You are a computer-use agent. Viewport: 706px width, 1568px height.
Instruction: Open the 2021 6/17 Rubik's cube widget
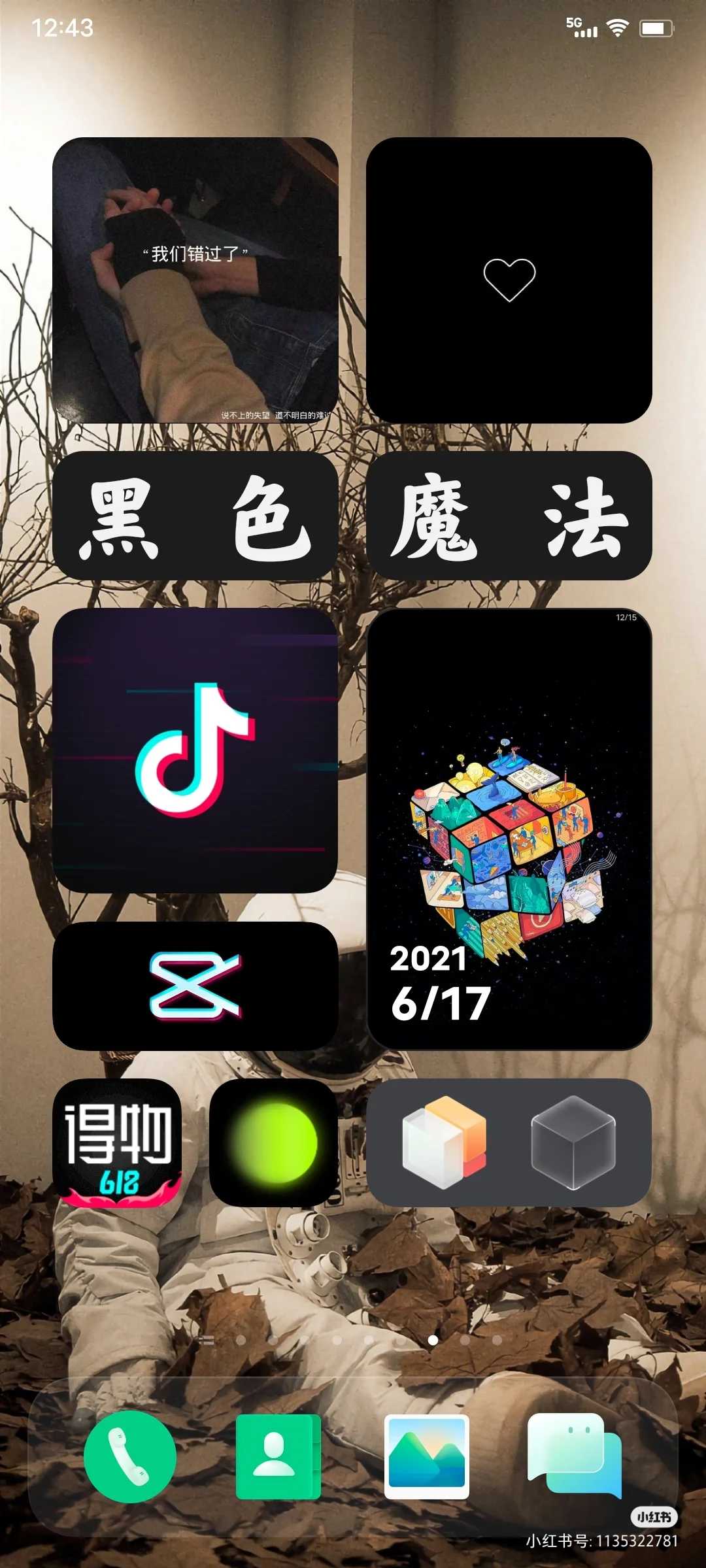point(509,829)
